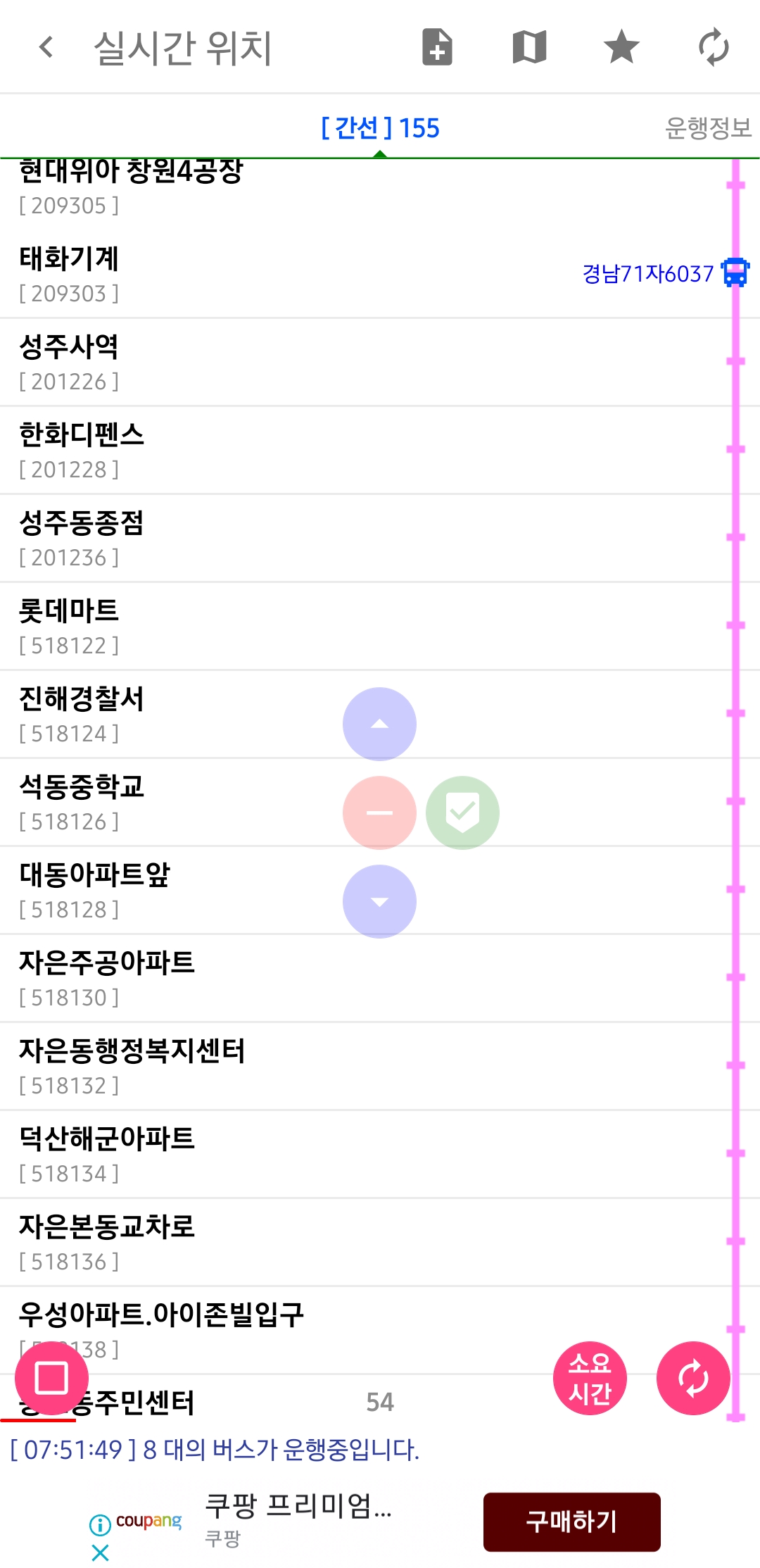
Task: Tap the add-document icon in toolbar
Action: coord(437,47)
